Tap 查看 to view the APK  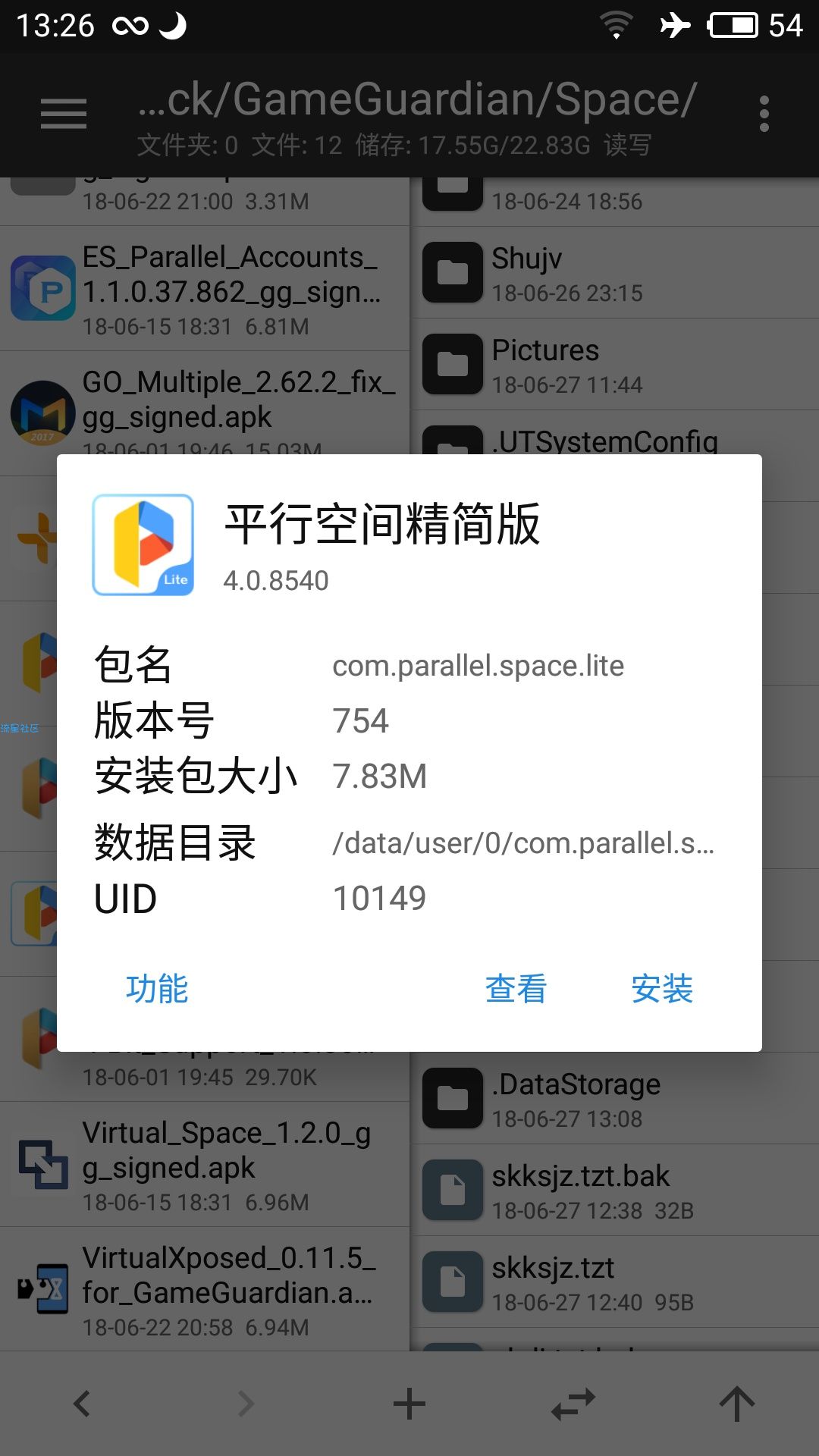click(x=516, y=989)
